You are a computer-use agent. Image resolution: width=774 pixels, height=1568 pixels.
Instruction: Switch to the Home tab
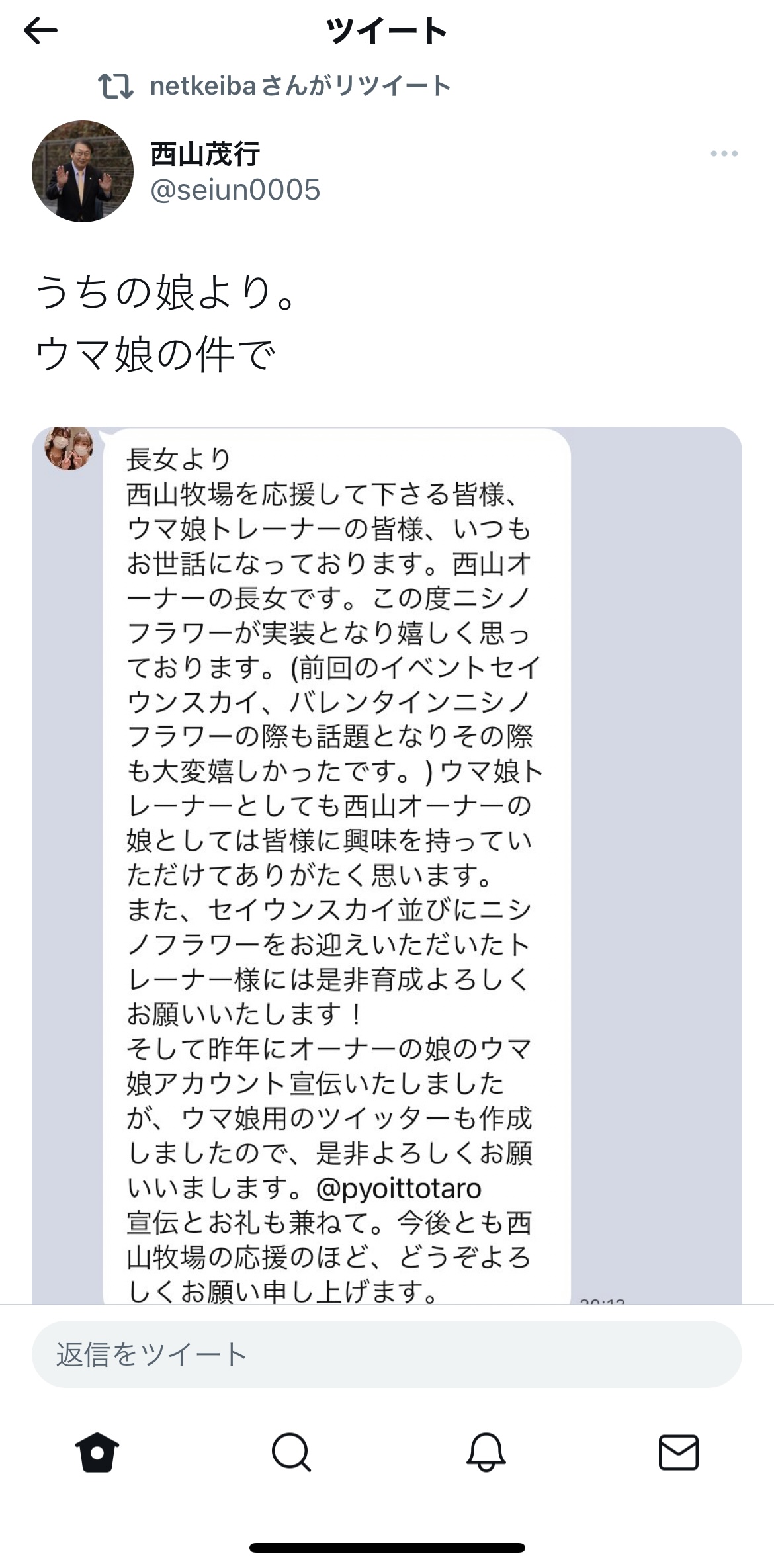(x=97, y=1452)
